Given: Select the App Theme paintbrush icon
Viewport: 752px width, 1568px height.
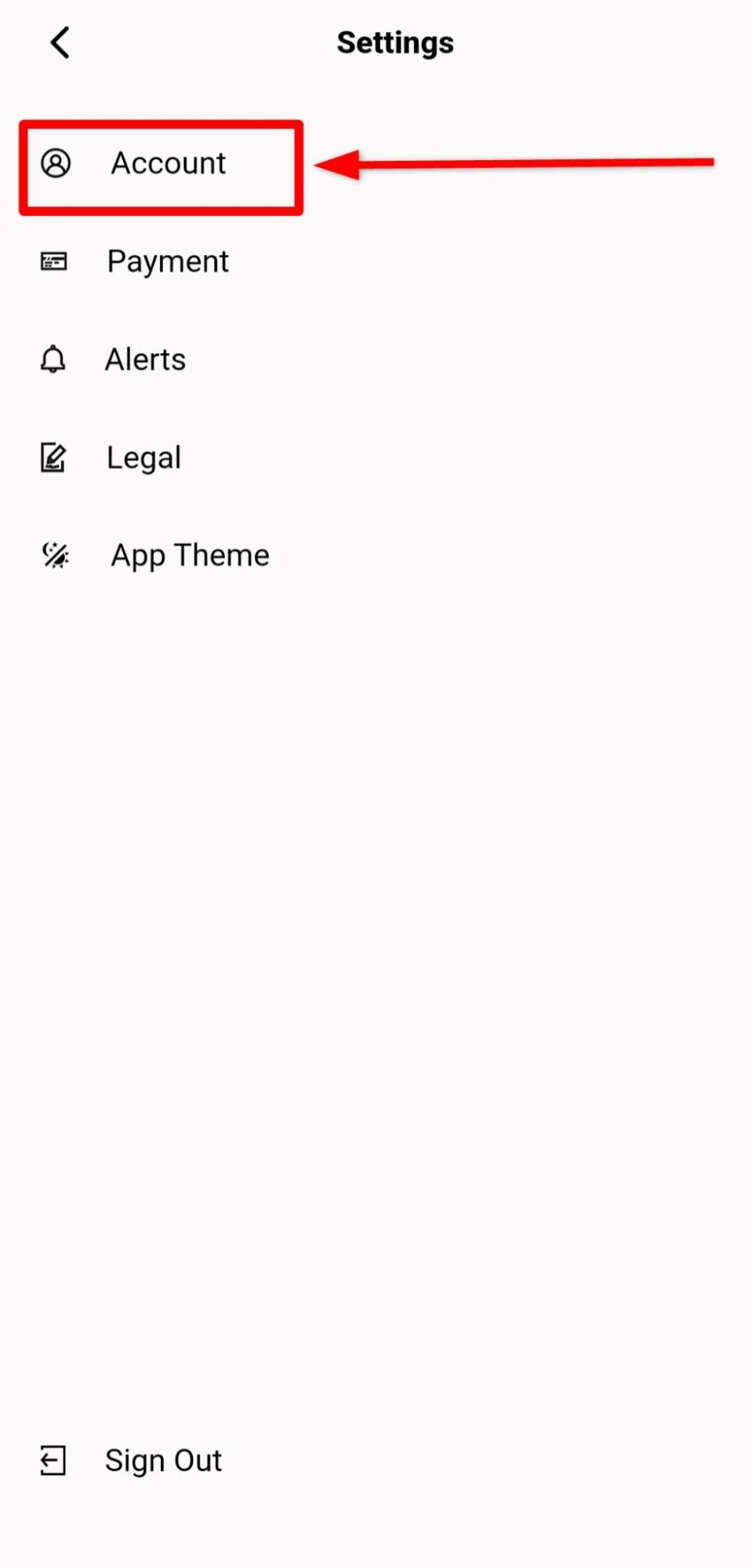Looking at the screenshot, I should [x=53, y=555].
